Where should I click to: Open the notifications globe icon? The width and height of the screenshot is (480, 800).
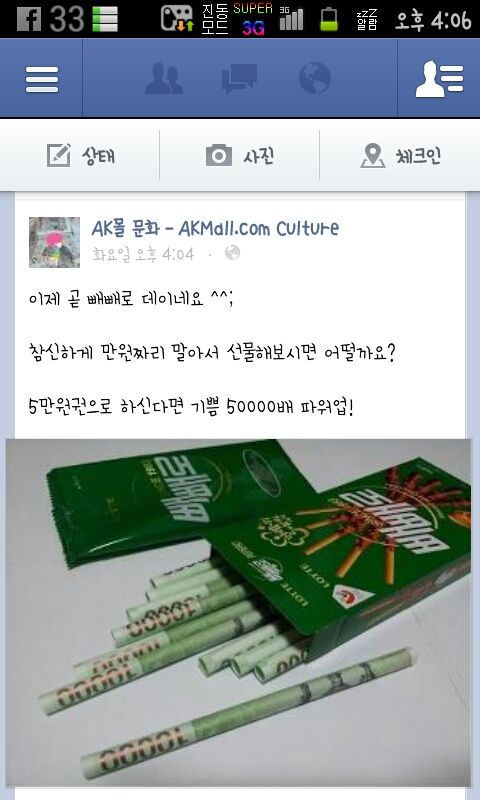click(315, 78)
